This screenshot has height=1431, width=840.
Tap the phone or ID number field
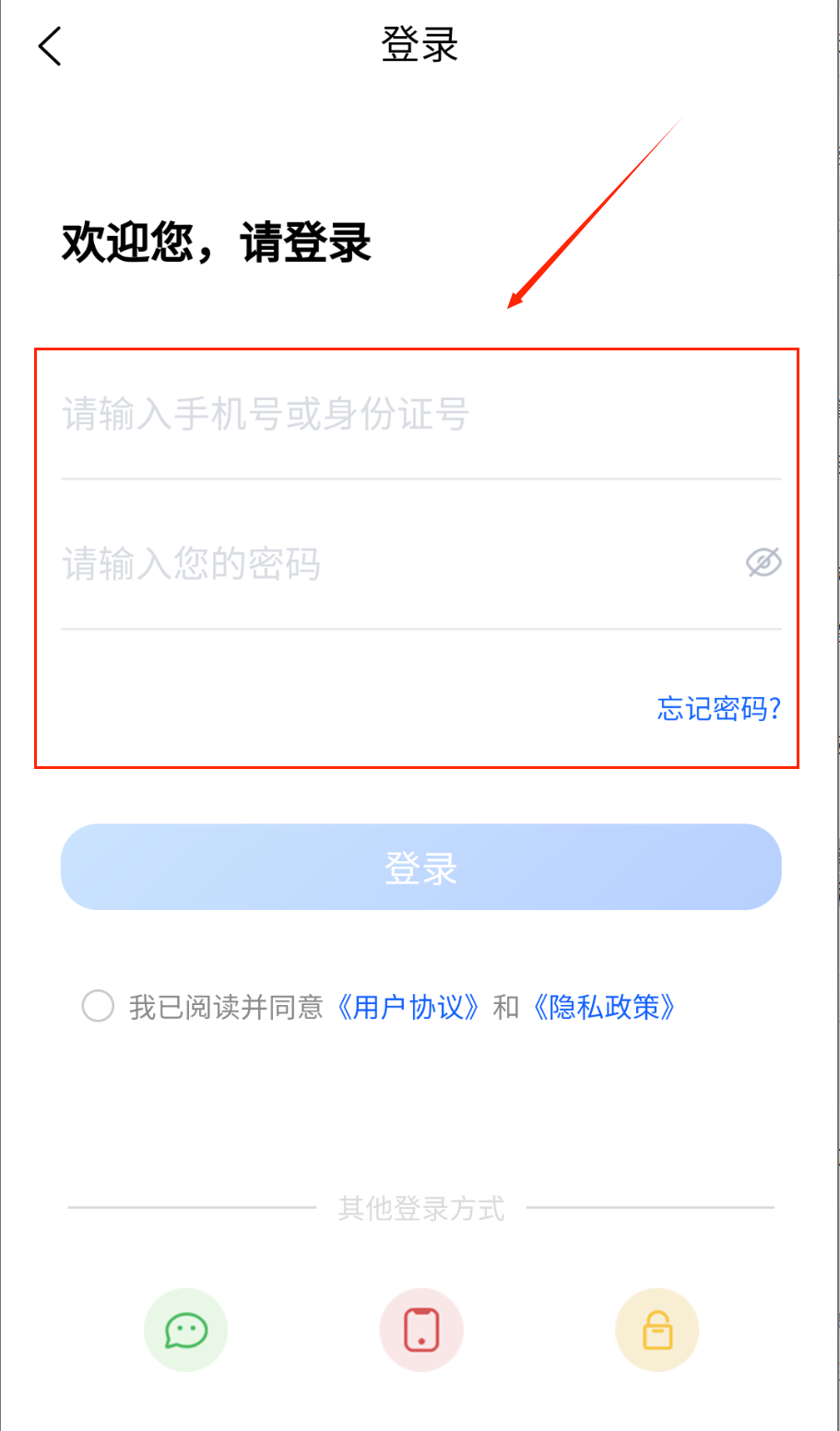pos(420,415)
